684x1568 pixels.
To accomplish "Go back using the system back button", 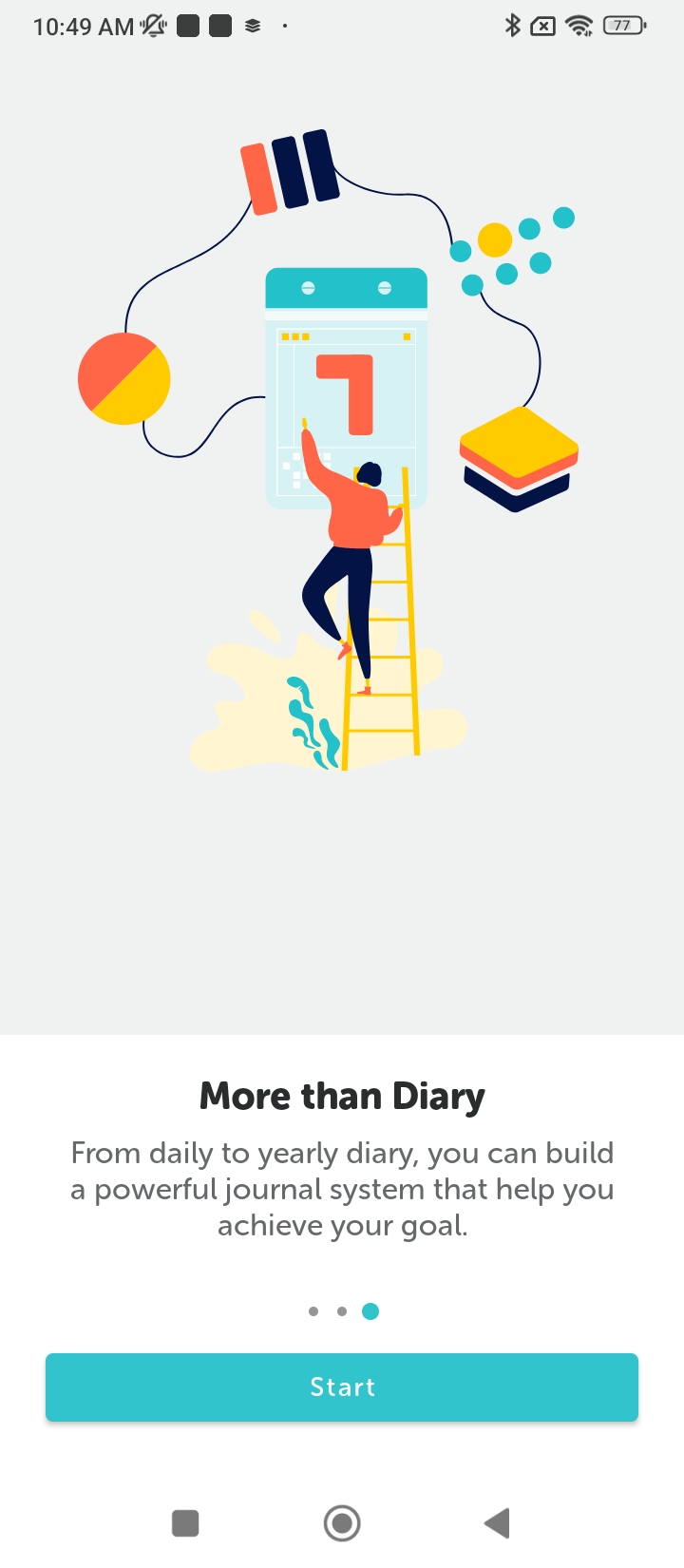I will coord(497,1523).
